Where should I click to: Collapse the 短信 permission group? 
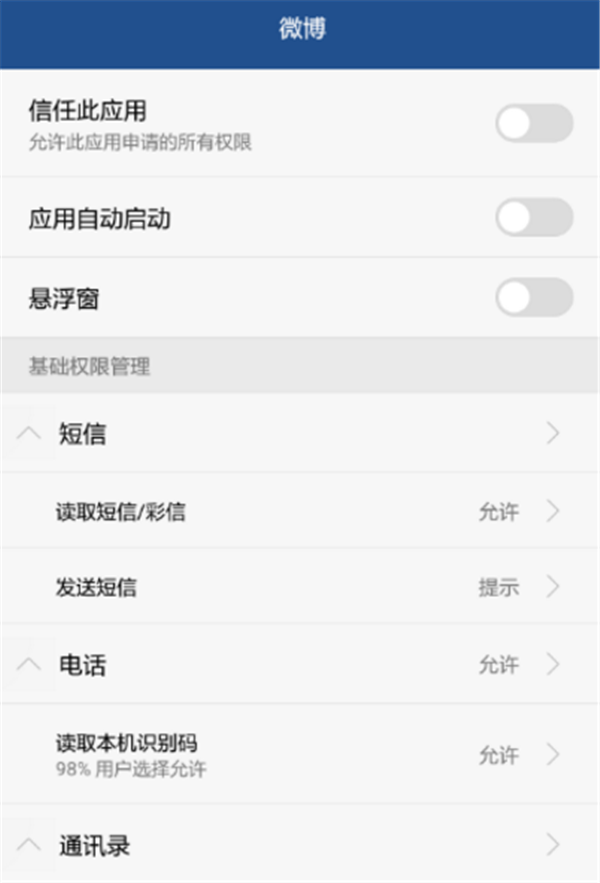tap(30, 434)
